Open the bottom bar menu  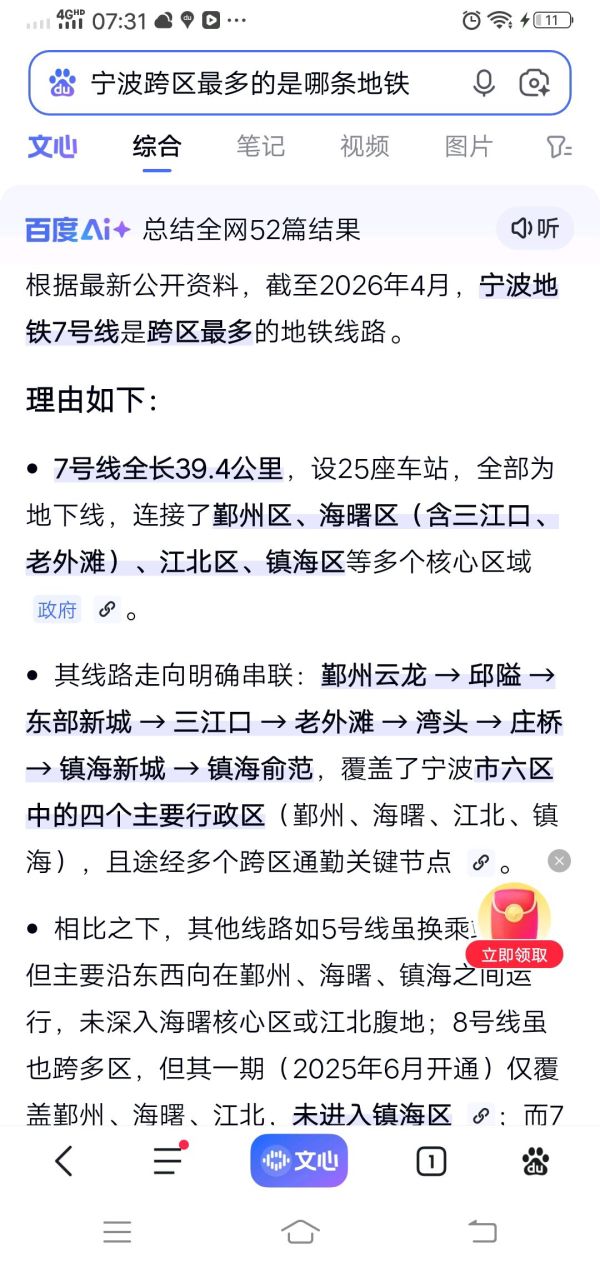click(x=168, y=1161)
